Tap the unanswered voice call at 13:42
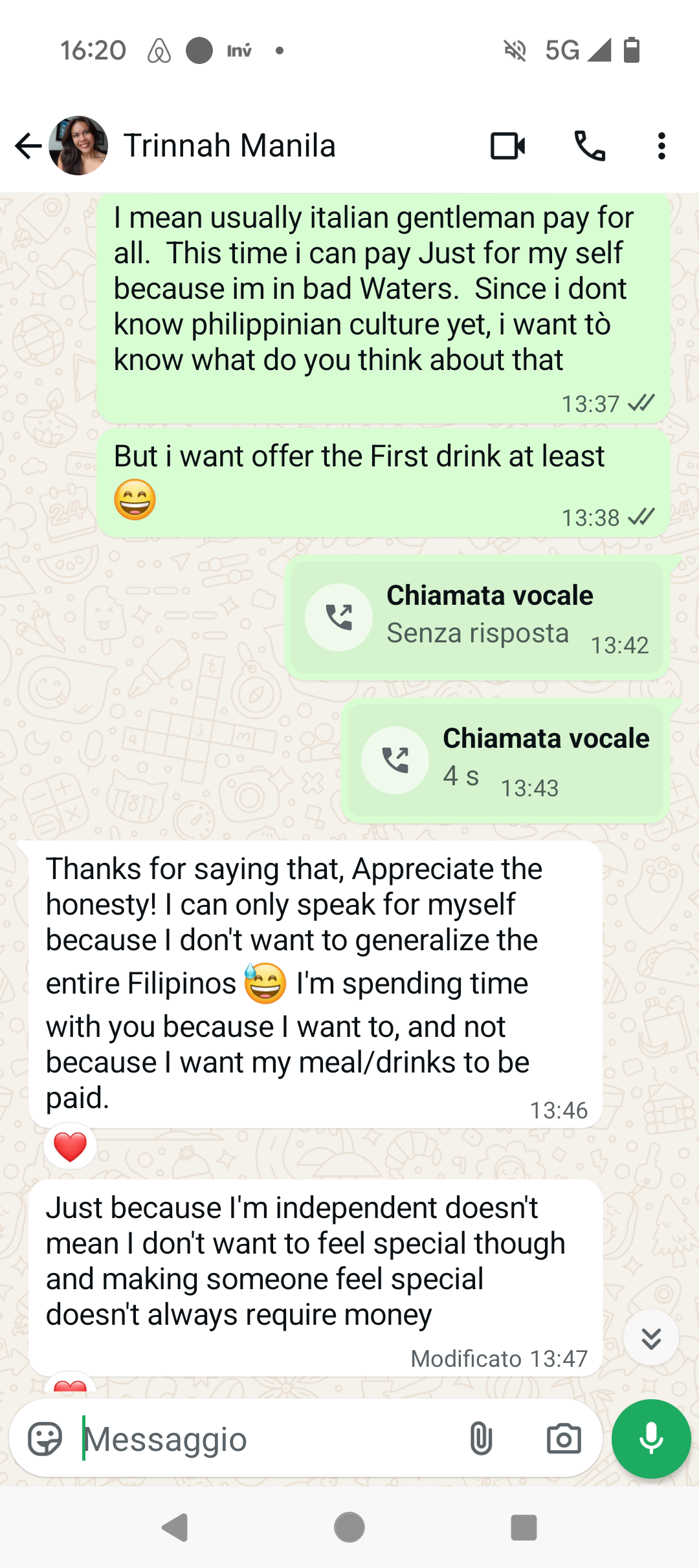Viewport: 699px width, 1568px height. [x=477, y=617]
